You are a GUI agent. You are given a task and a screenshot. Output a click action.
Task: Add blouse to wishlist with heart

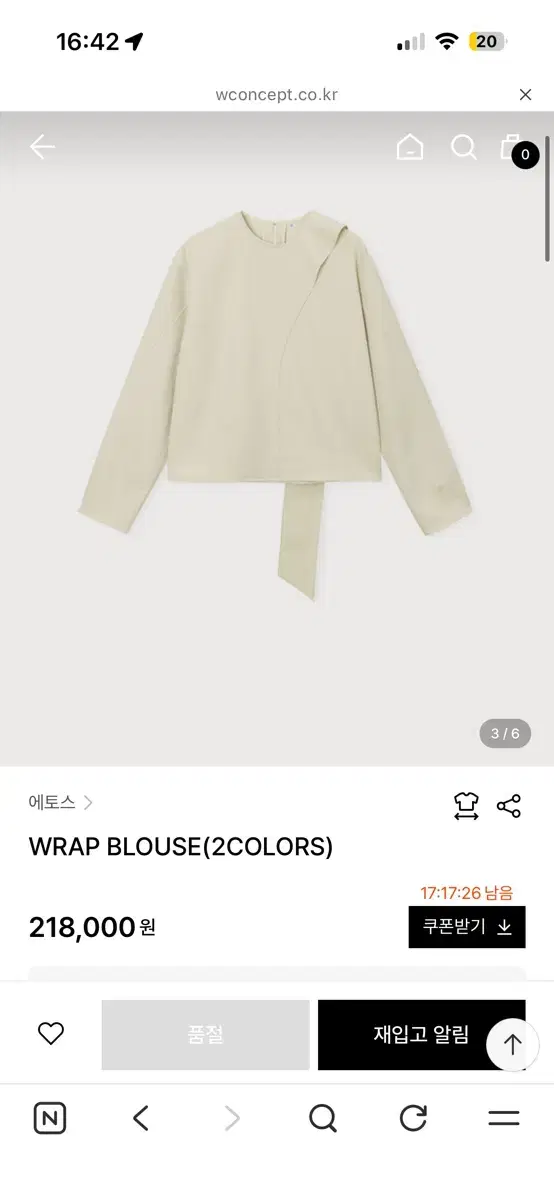pyautogui.click(x=50, y=1034)
